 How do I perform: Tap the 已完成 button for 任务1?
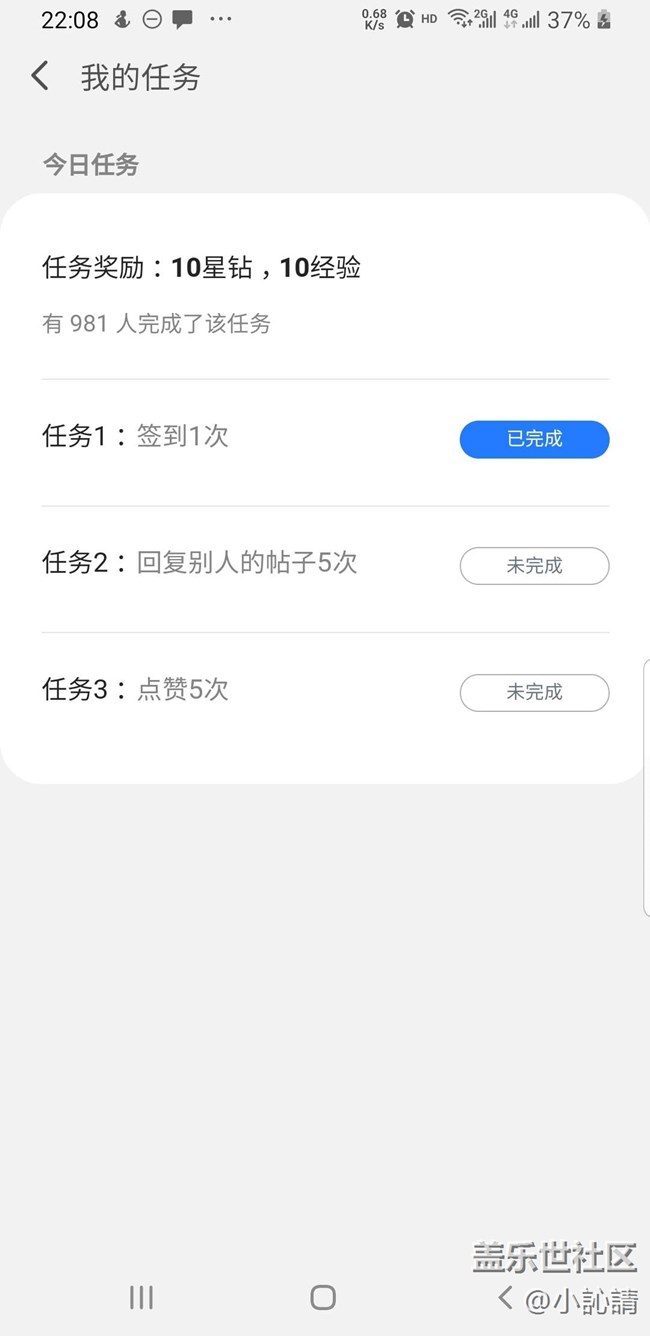(534, 439)
